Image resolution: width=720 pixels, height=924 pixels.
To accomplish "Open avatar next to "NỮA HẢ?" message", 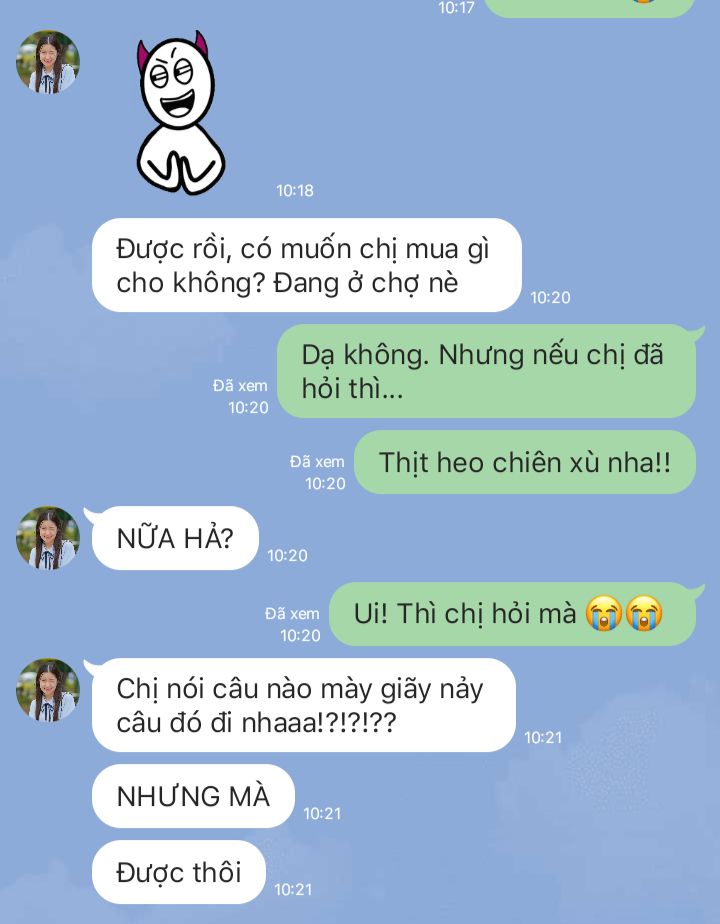I will [47, 538].
